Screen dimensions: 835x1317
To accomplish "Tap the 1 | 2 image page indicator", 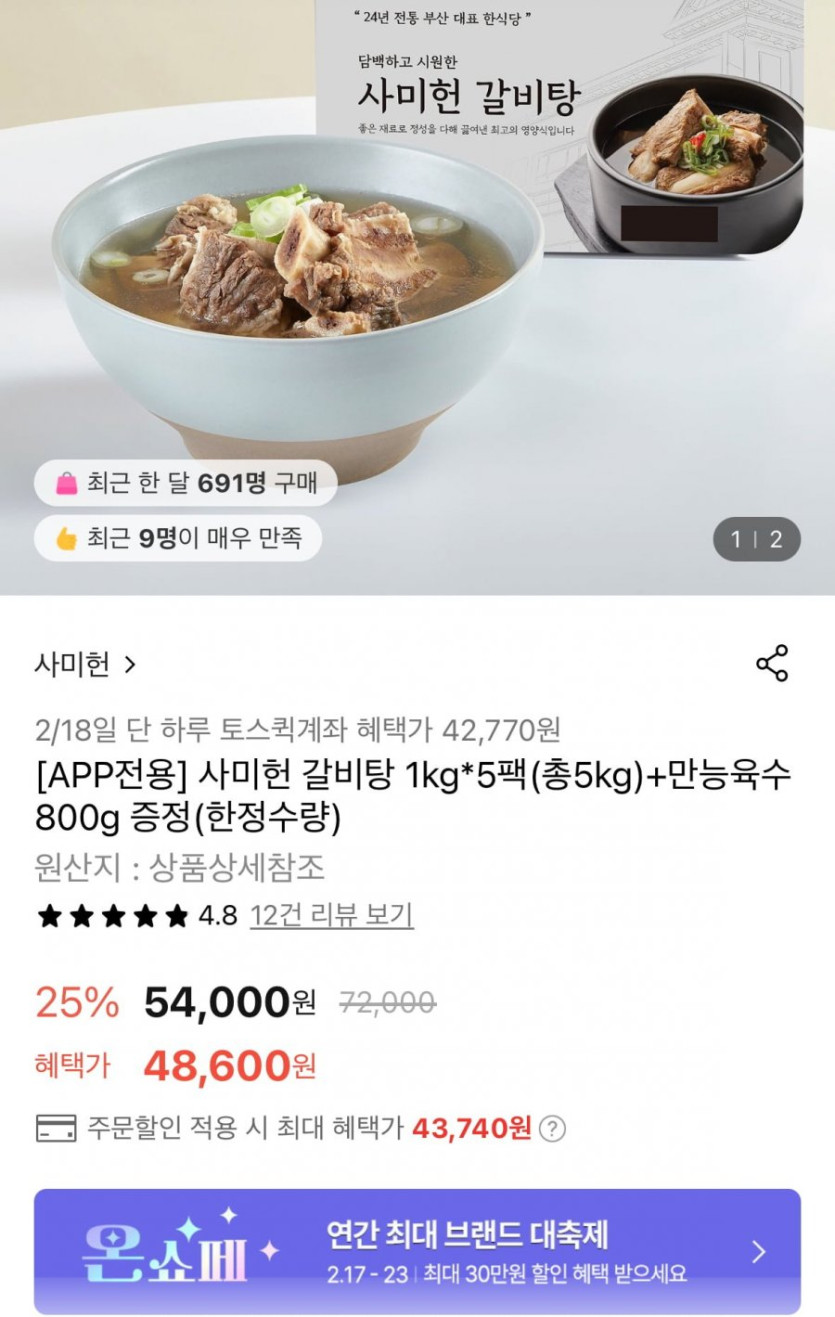I will click(x=756, y=540).
